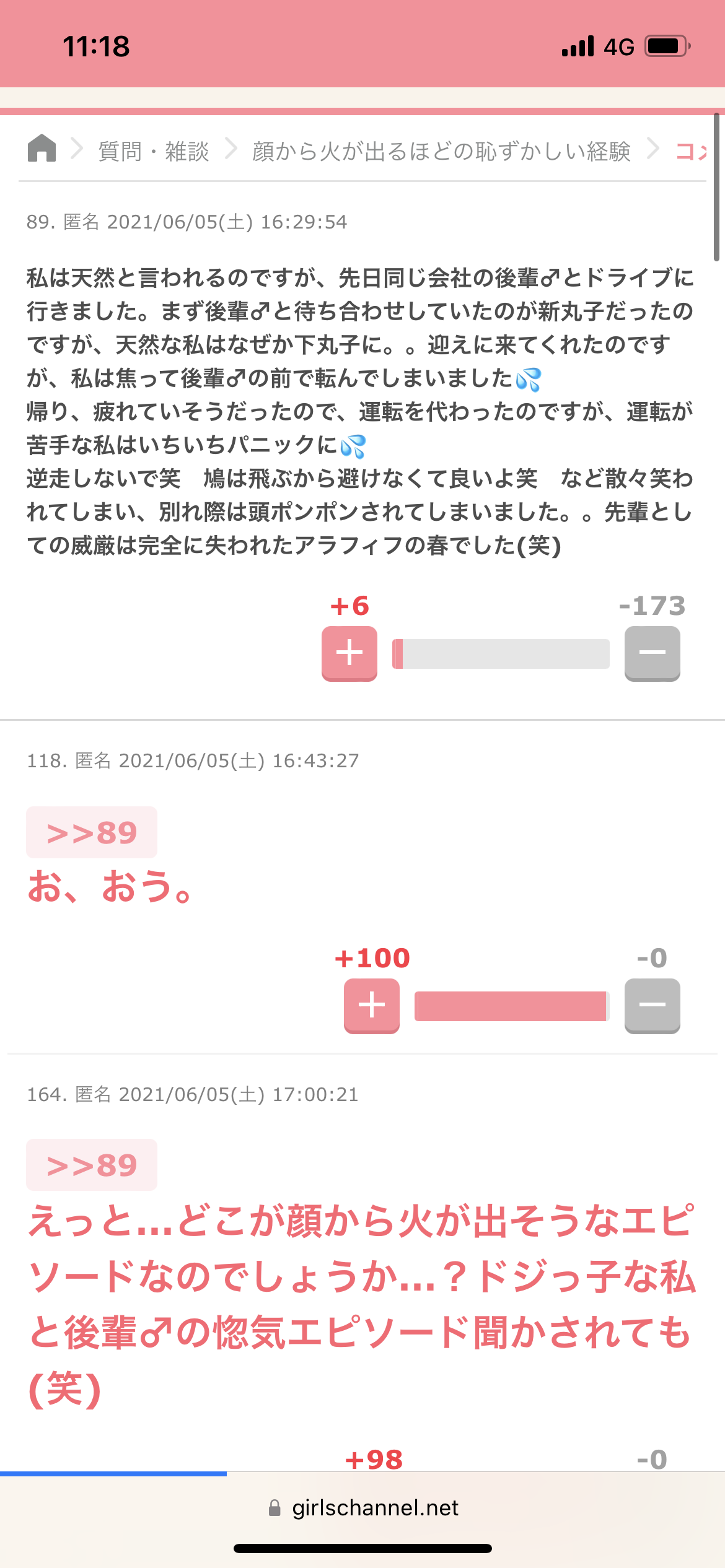
Task: Go to the home icon in breadcrumb
Action: click(42, 149)
